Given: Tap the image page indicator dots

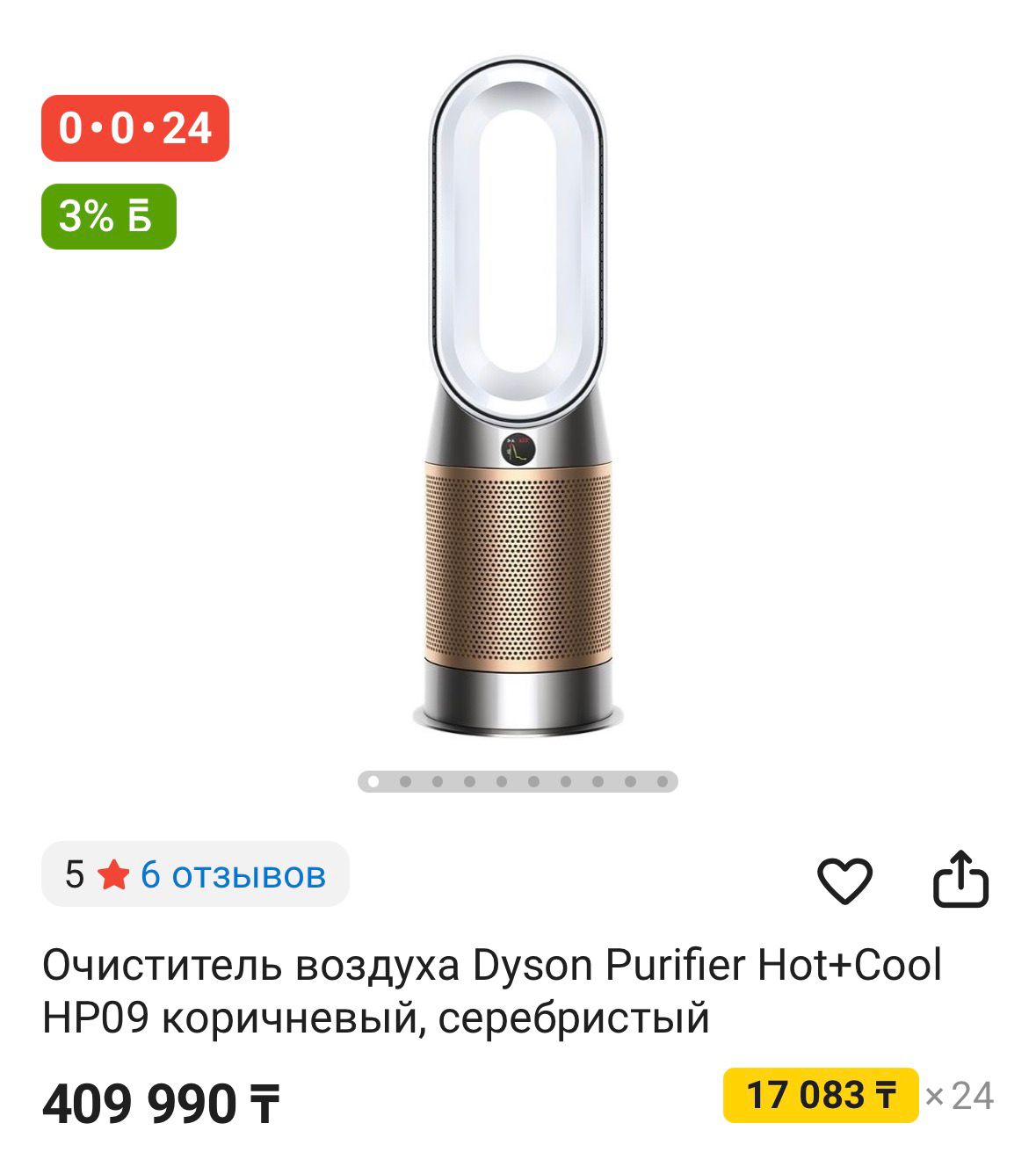Looking at the screenshot, I should click(x=518, y=781).
